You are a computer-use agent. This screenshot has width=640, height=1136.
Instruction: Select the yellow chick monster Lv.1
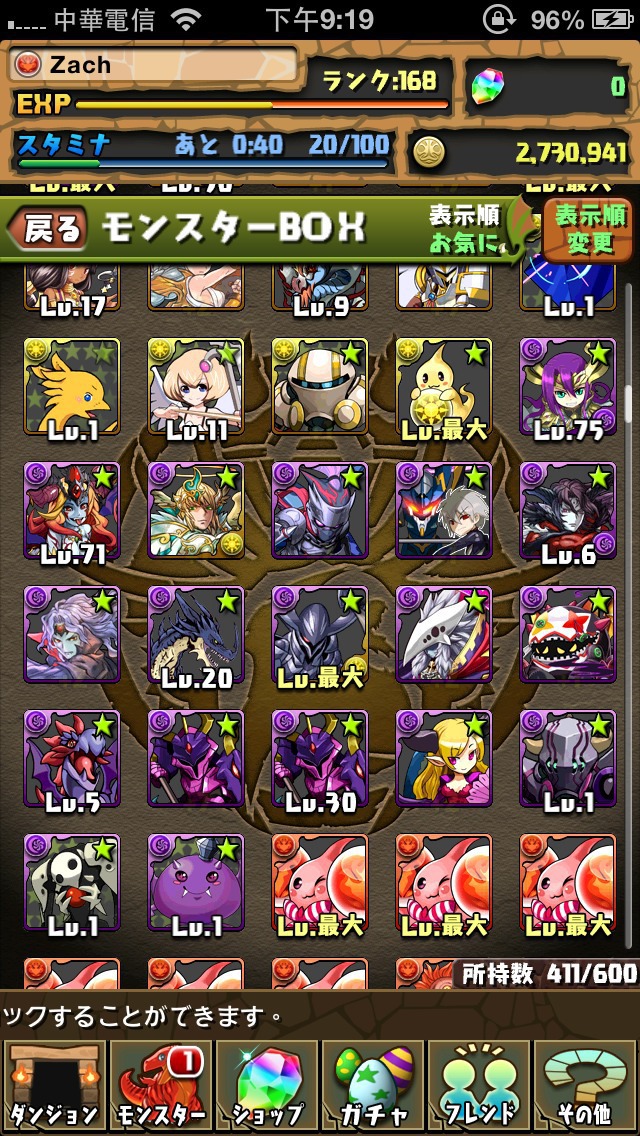72,386
